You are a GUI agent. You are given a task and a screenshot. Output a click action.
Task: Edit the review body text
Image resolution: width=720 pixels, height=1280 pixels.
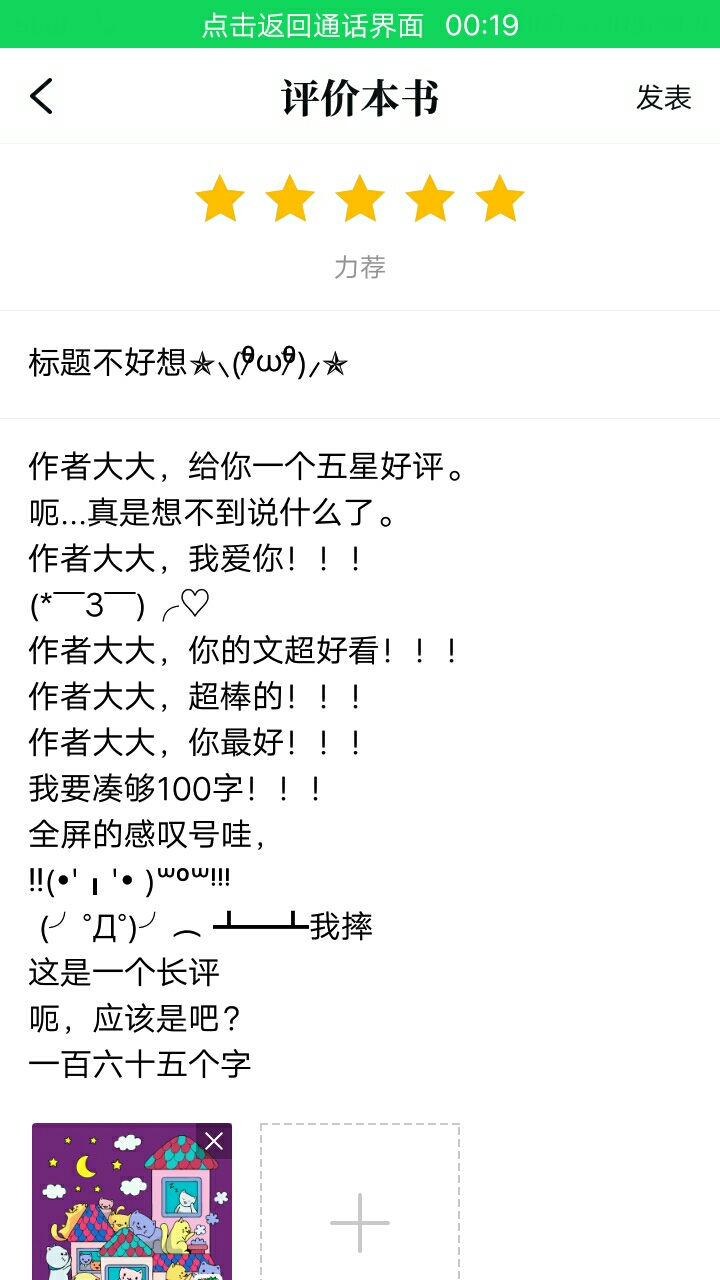[x=360, y=760]
